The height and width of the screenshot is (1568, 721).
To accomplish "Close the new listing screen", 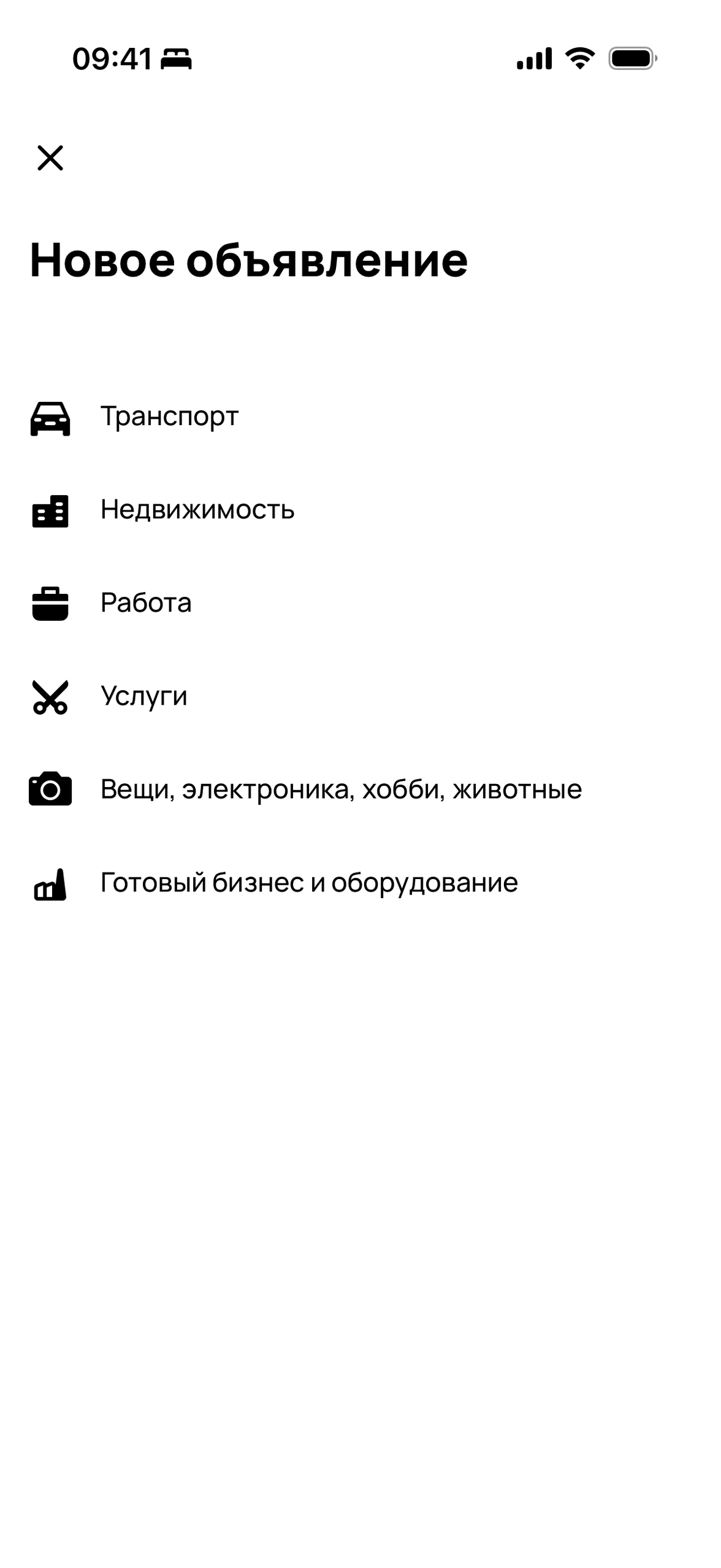I will tap(50, 158).
